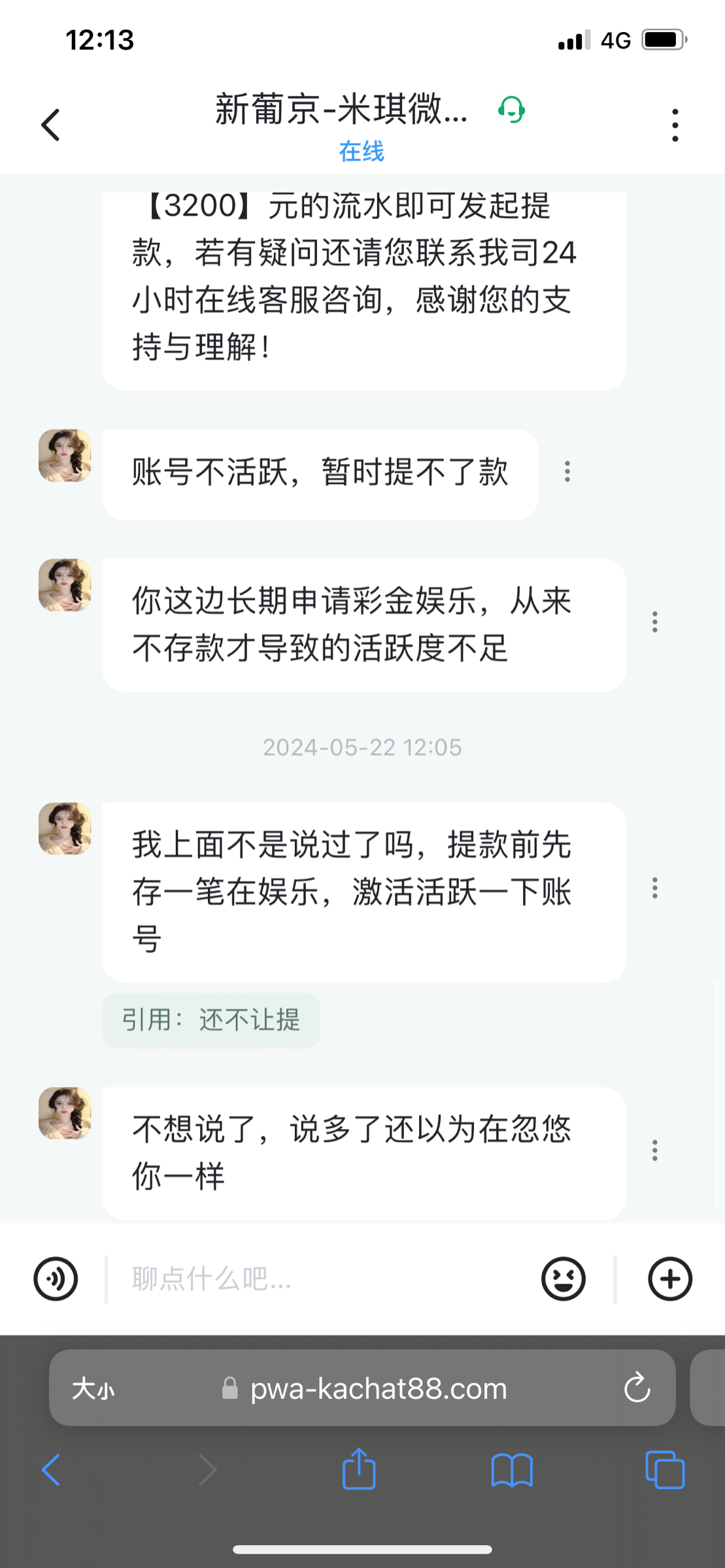
Task: Tap the back arrow to leave chat
Action: click(x=50, y=124)
